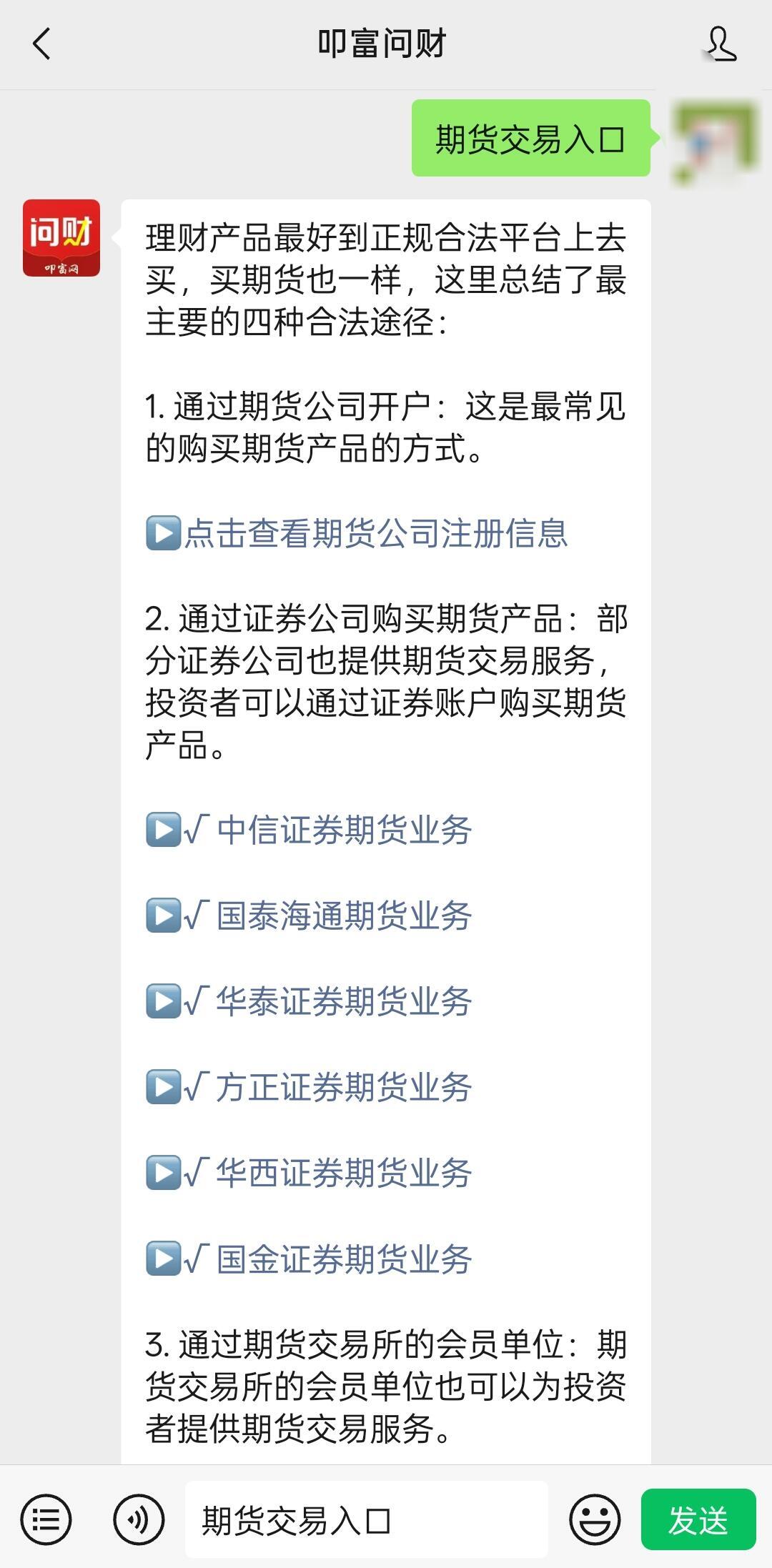Image resolution: width=772 pixels, height=1568 pixels.
Task: Focus the message text field
Action: (367, 1519)
